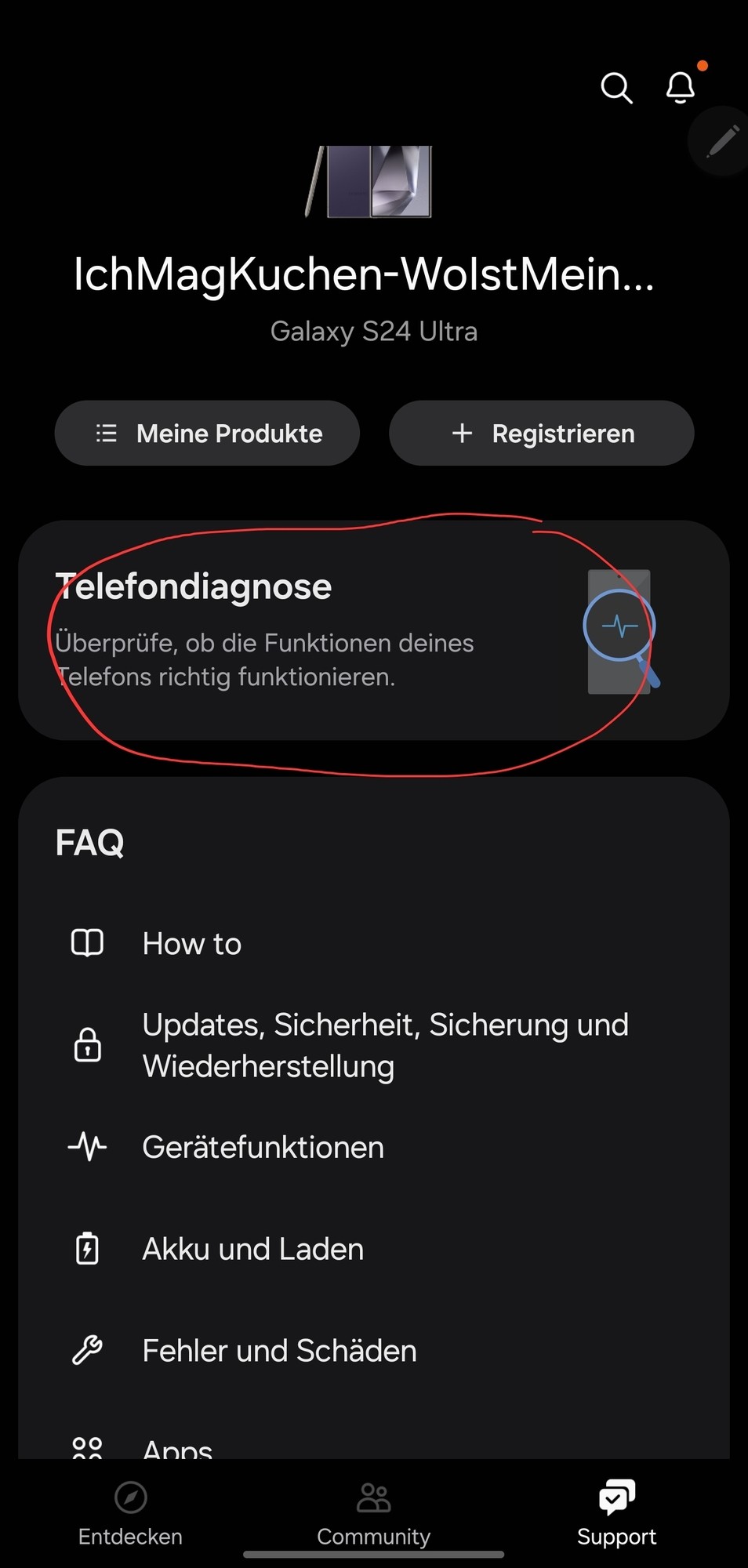Tap Registrieren to add a product
This screenshot has width=748, height=1568.
(542, 434)
